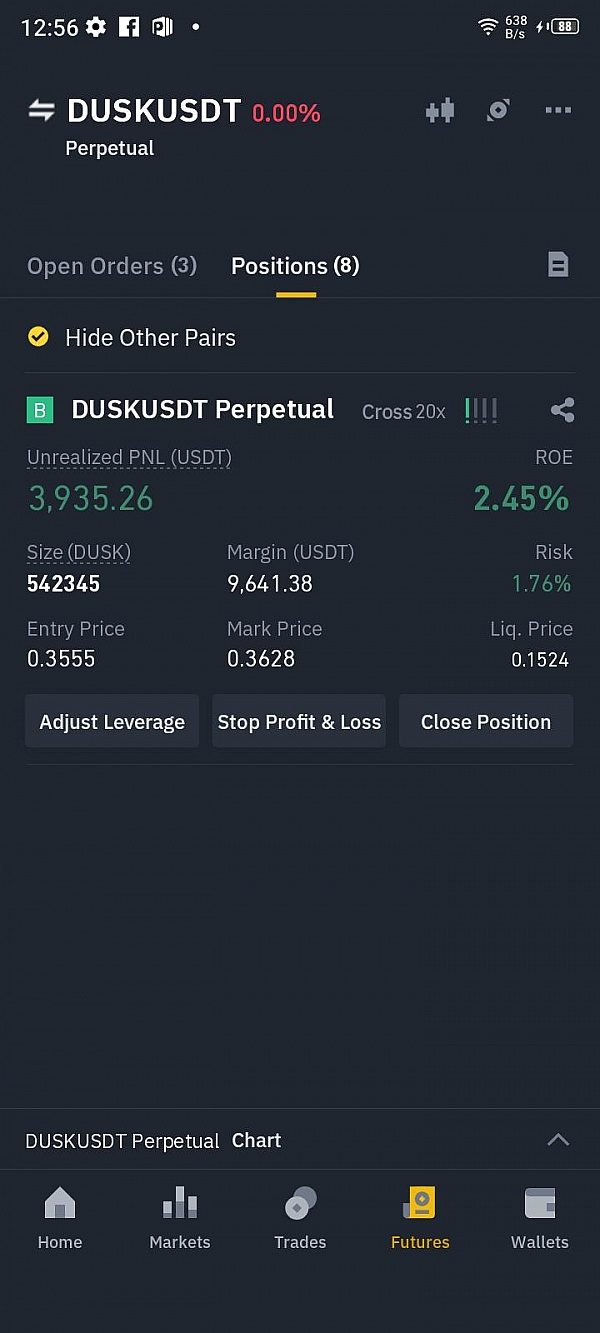This screenshot has width=600, height=1333.
Task: Change the Cross 20x margin mode
Action: pos(404,412)
